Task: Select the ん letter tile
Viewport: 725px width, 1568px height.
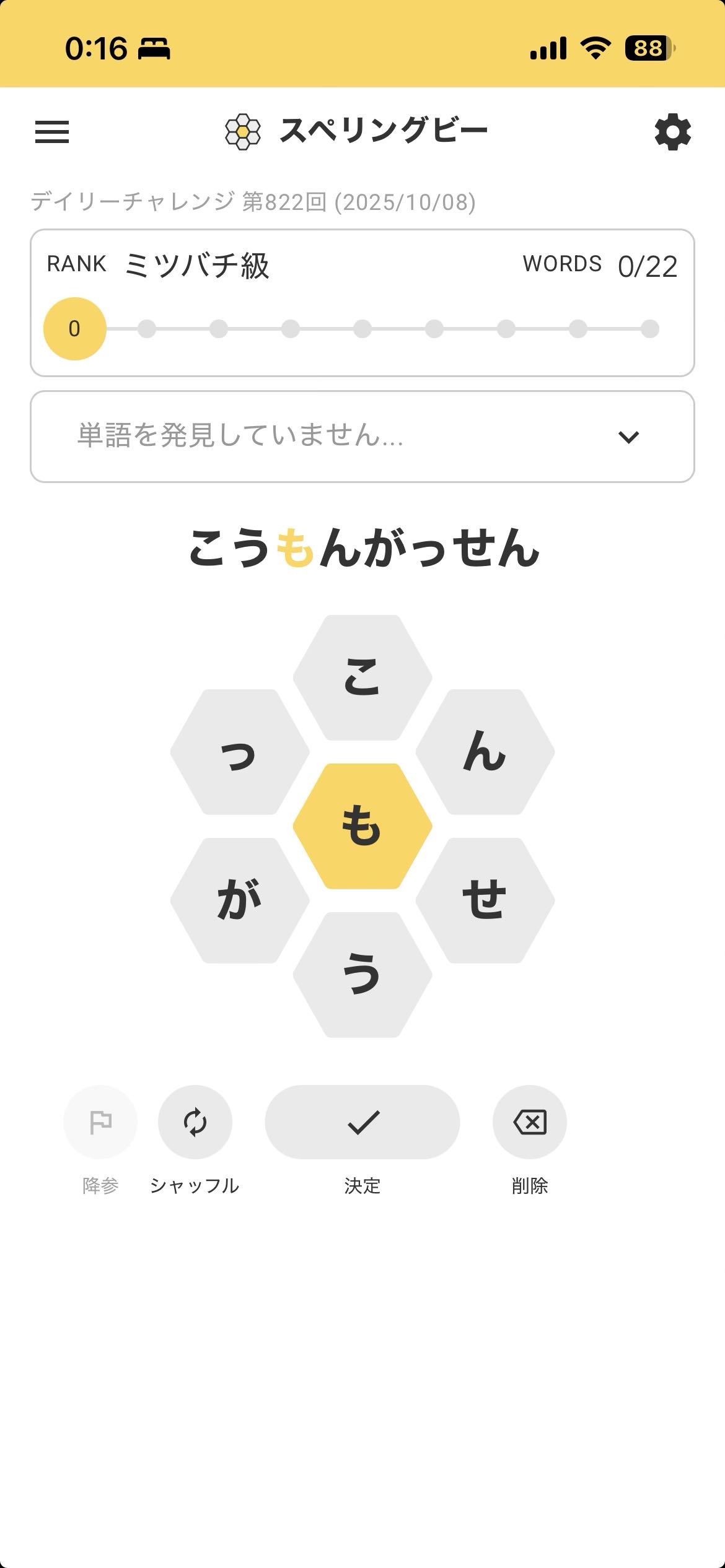Action: click(x=485, y=752)
